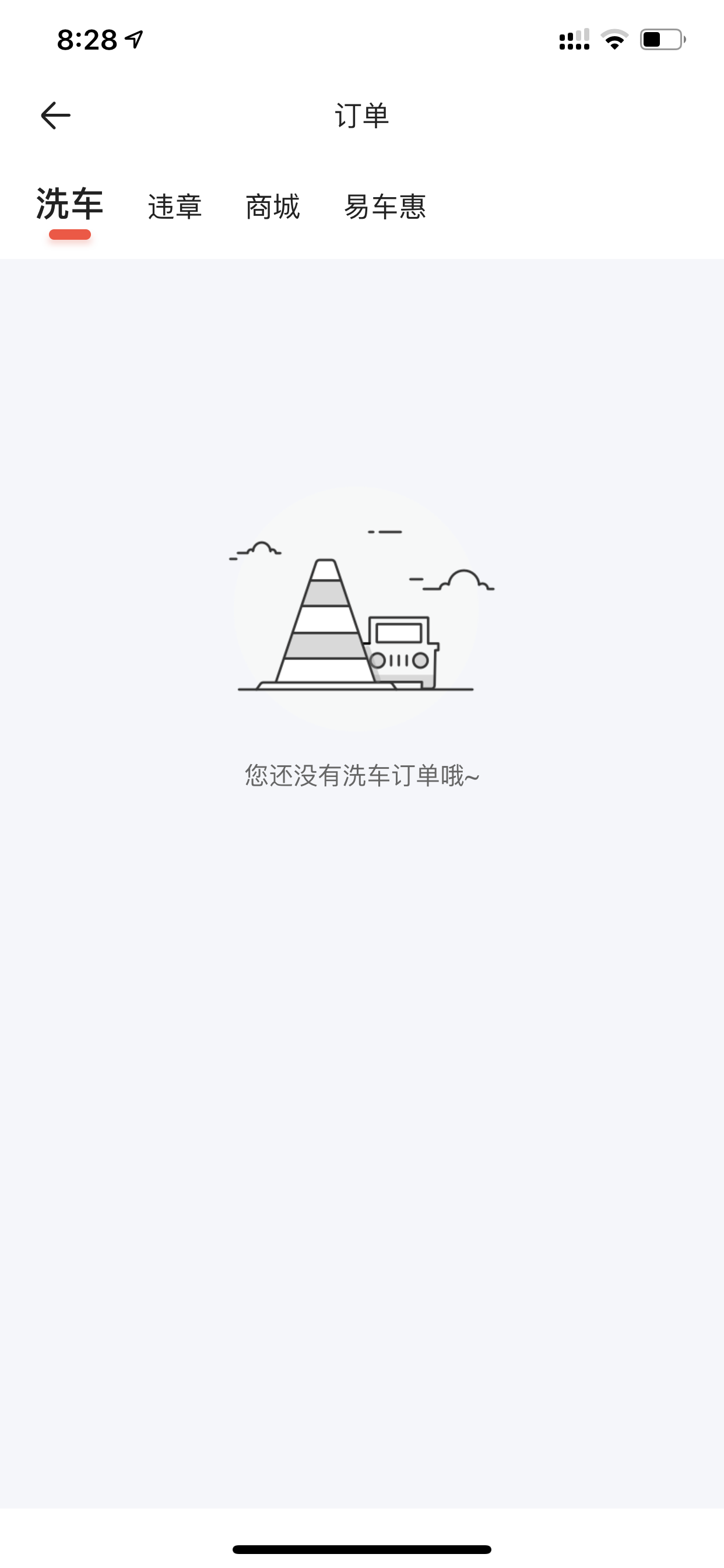The width and height of the screenshot is (724, 1568).
Task: Select the 洗车 orders tab
Action: (x=70, y=205)
